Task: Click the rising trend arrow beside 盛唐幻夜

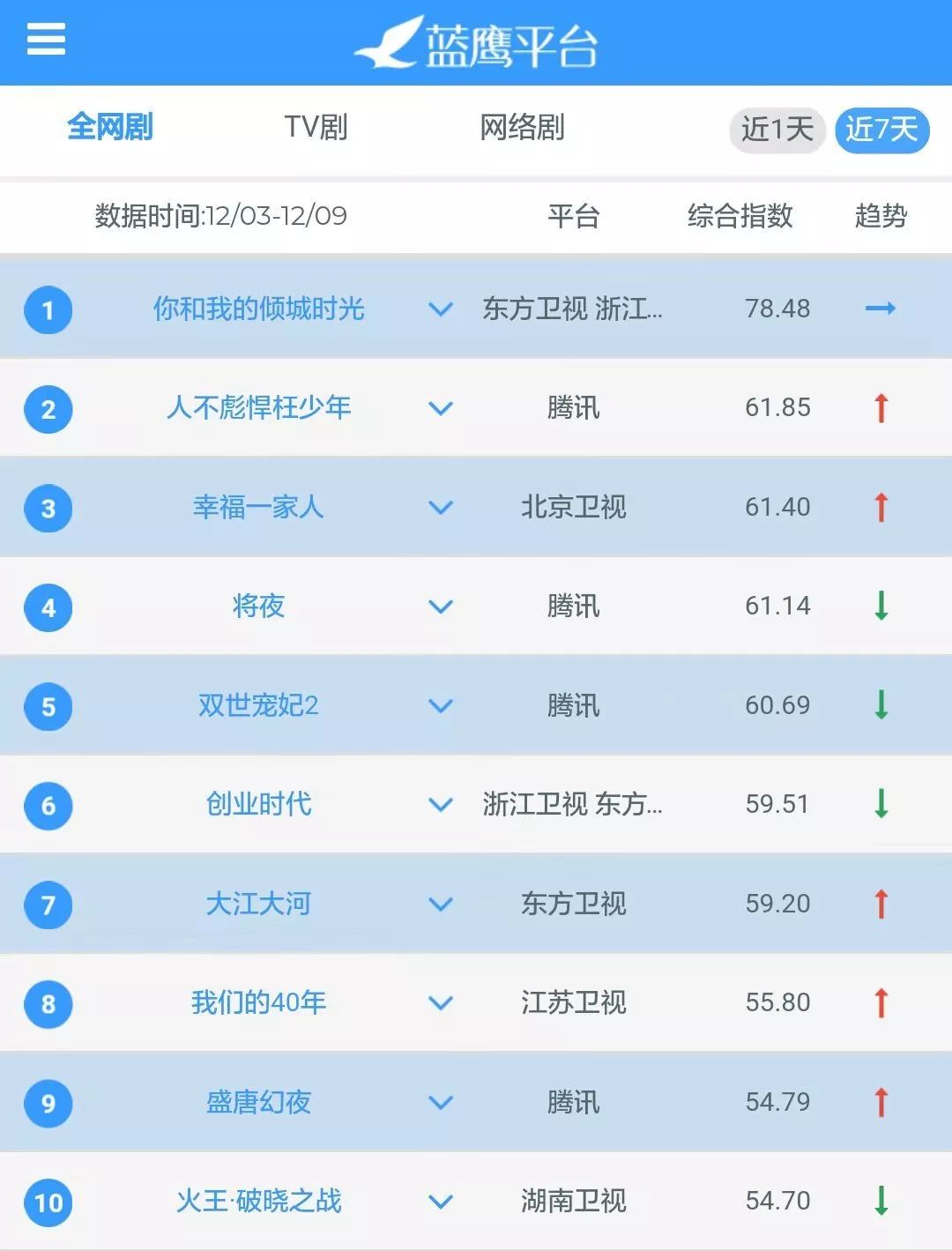Action: tap(881, 1102)
